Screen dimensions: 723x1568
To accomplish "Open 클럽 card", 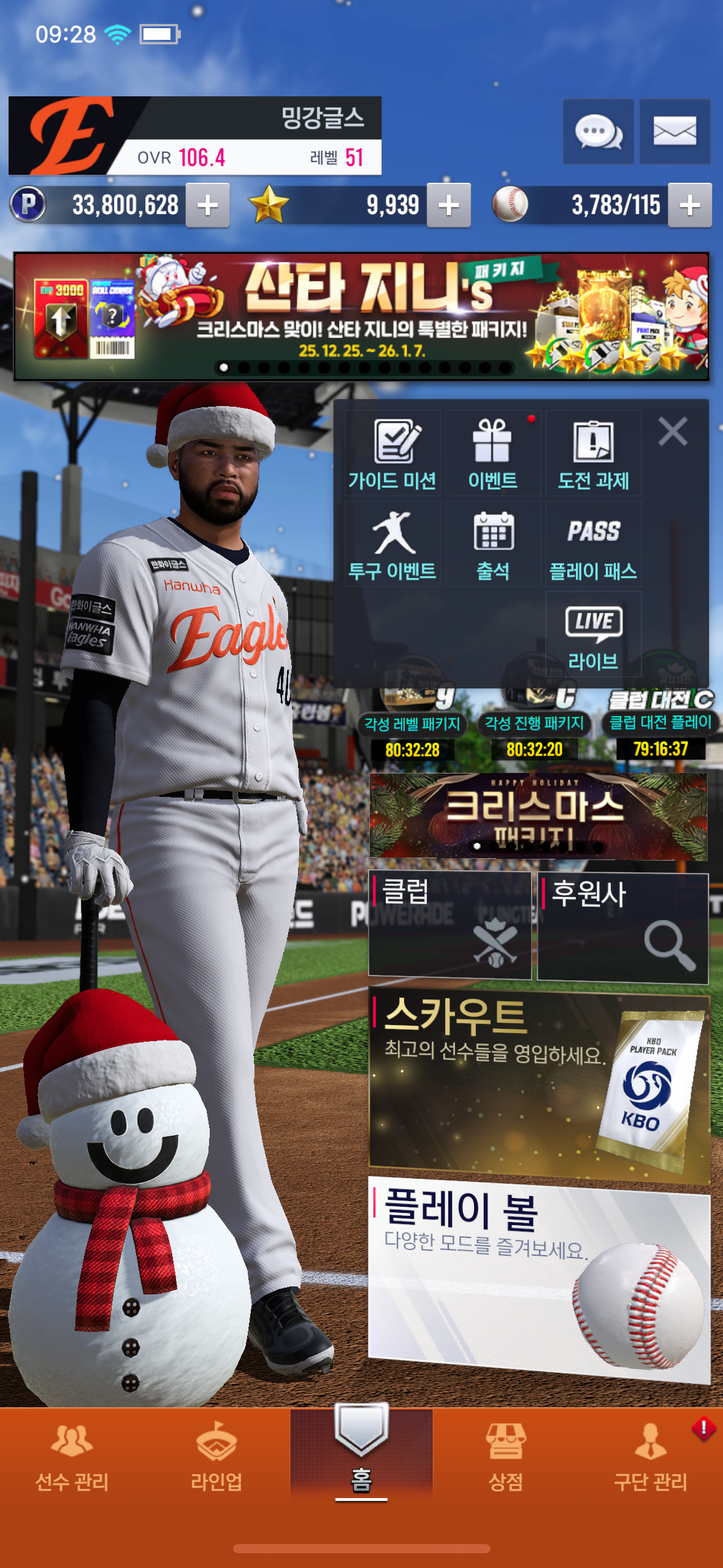I will click(449, 925).
